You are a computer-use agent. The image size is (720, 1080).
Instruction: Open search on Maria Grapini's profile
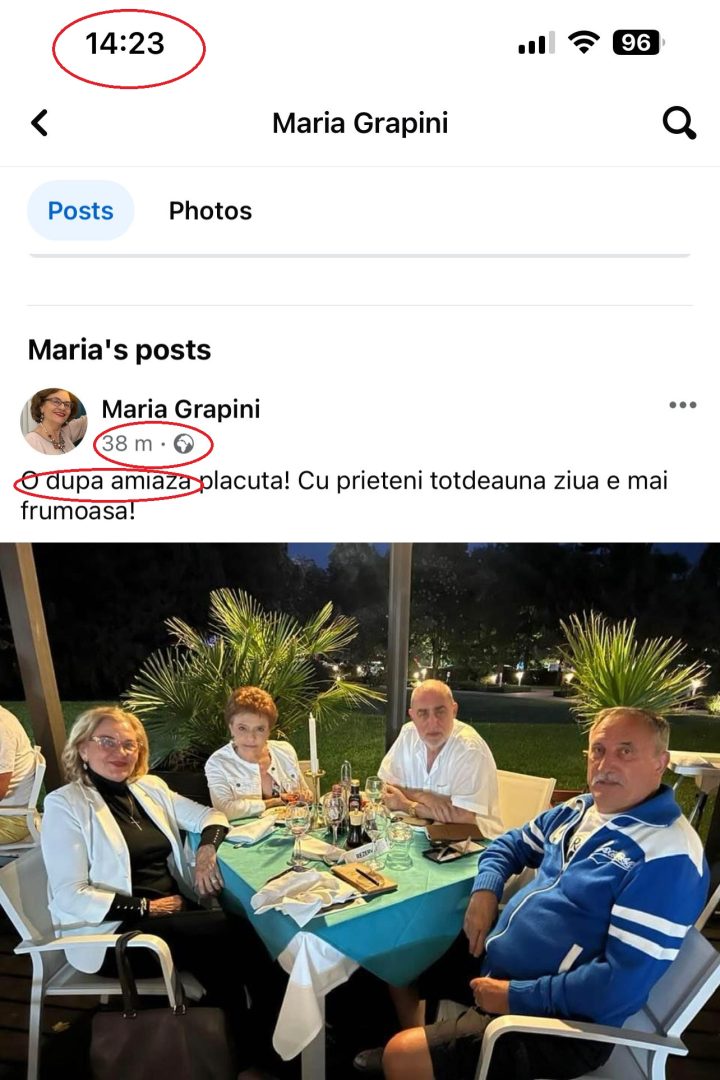point(679,123)
